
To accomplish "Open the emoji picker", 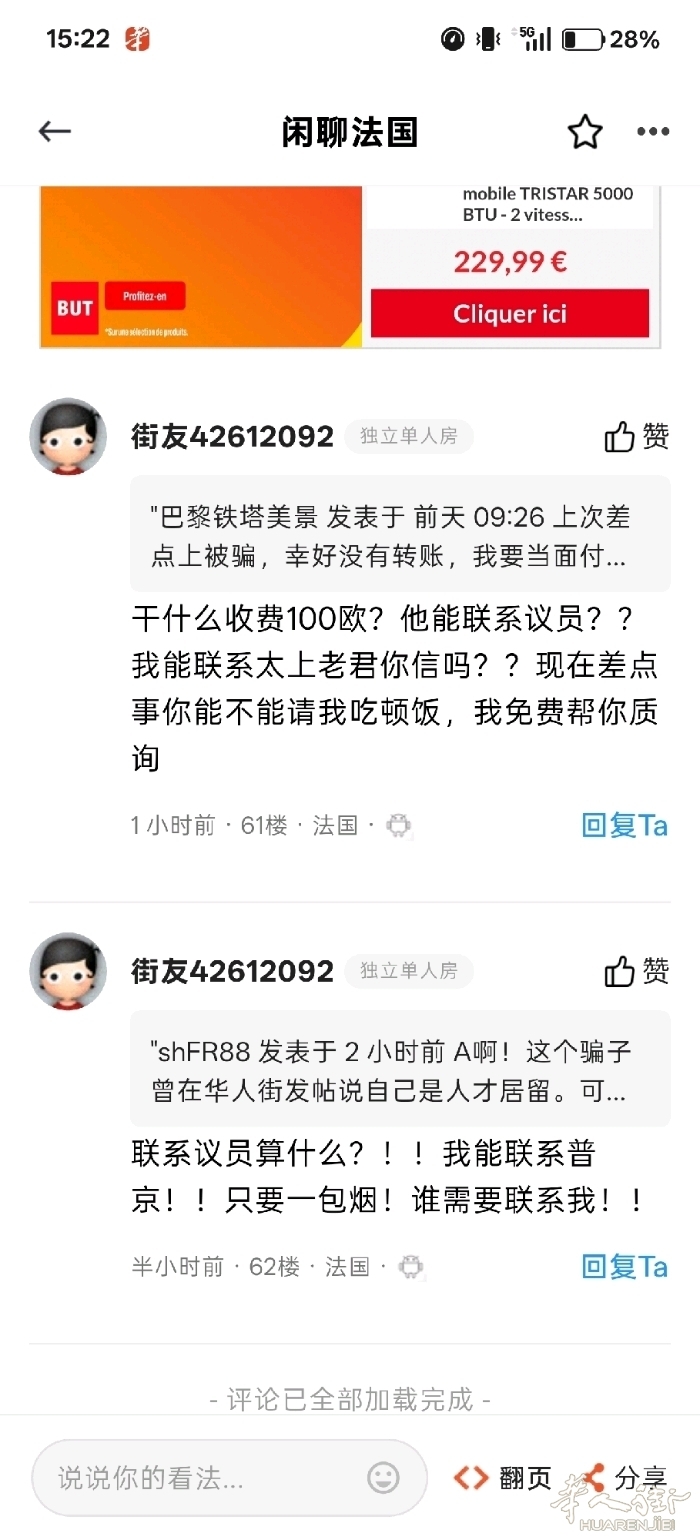I will pyautogui.click(x=383, y=1478).
